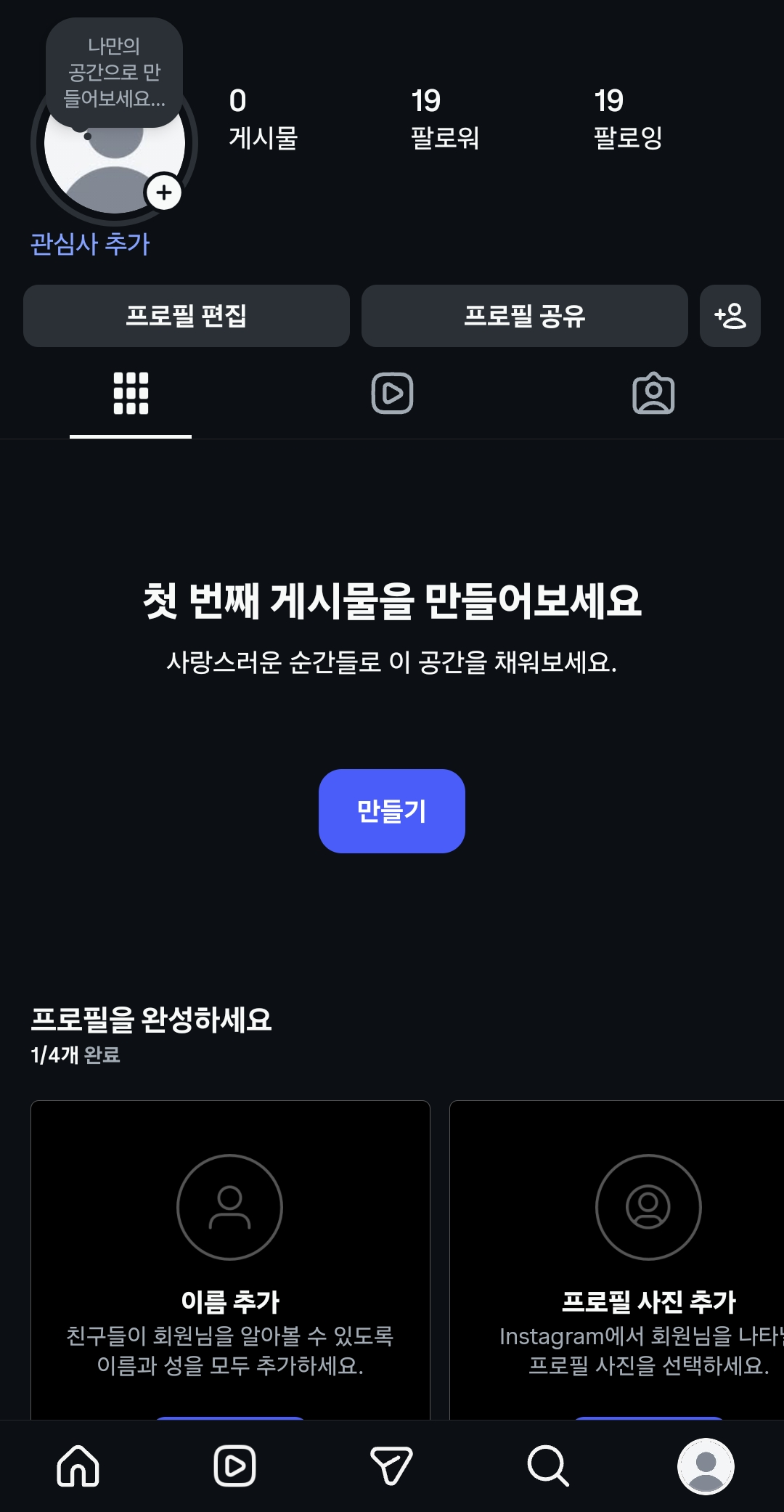Screen dimensions: 784x1512
Task: Open the 팔로워 list
Action: (x=444, y=118)
